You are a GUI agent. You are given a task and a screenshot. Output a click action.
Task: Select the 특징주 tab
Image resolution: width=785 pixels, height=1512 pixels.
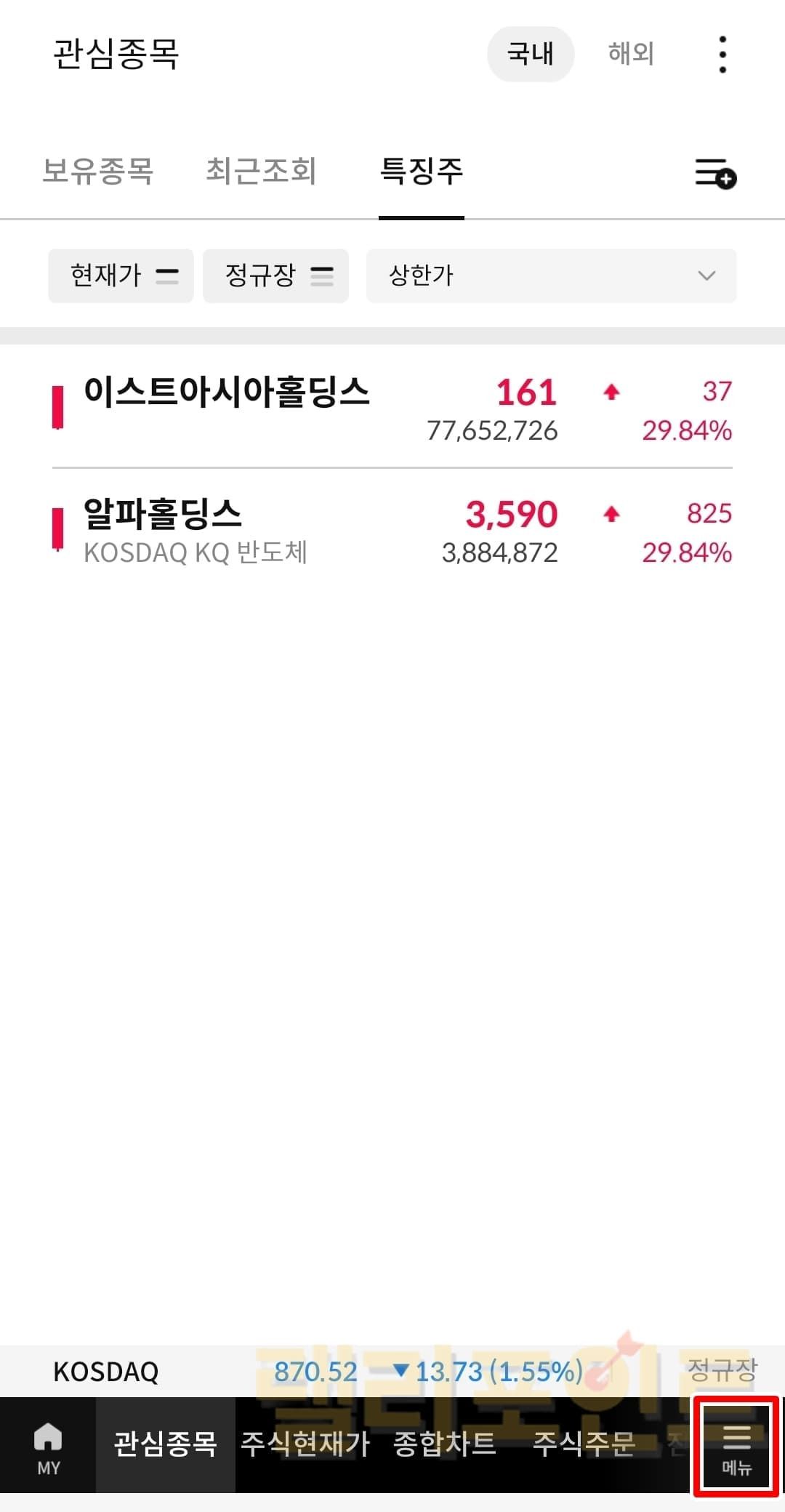[422, 172]
